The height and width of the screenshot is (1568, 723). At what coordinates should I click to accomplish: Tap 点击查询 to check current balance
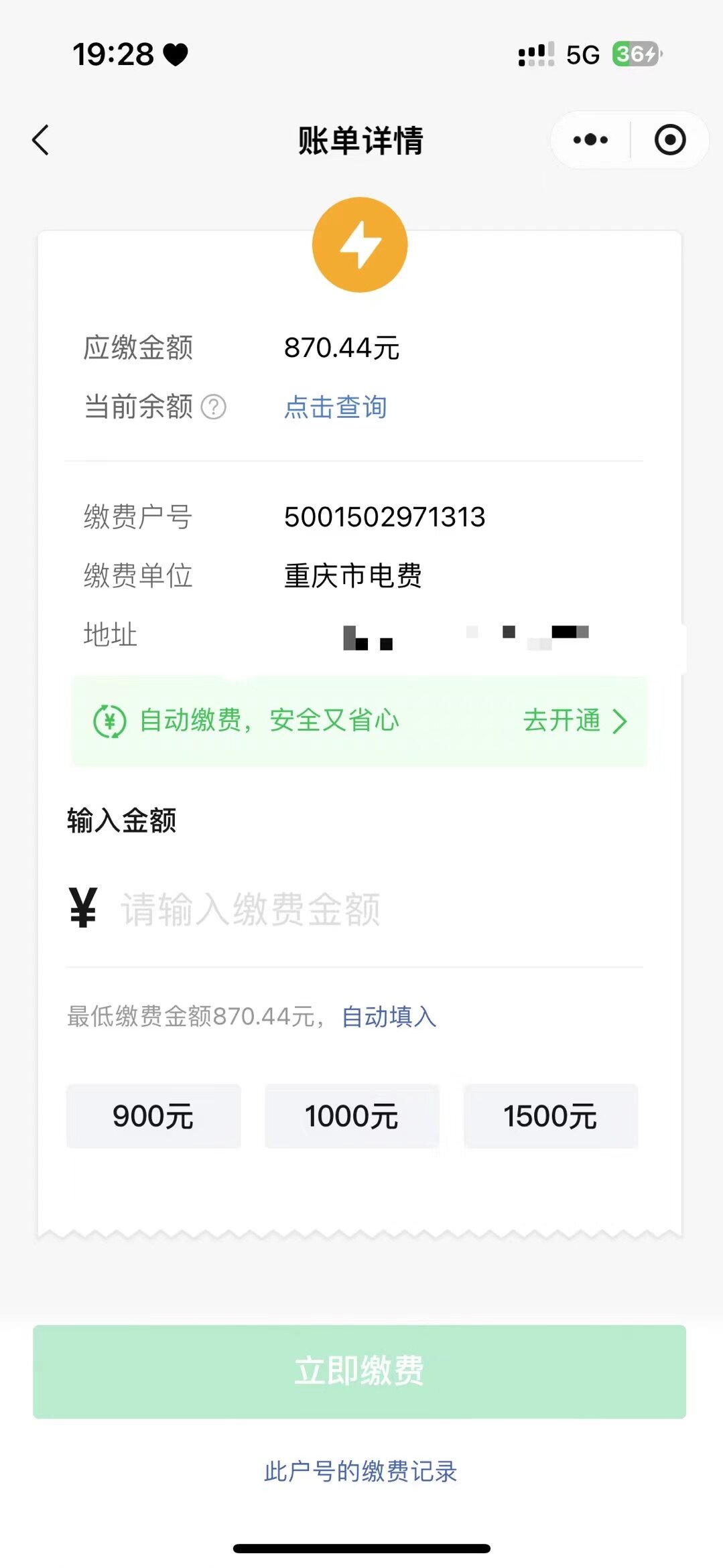(336, 407)
